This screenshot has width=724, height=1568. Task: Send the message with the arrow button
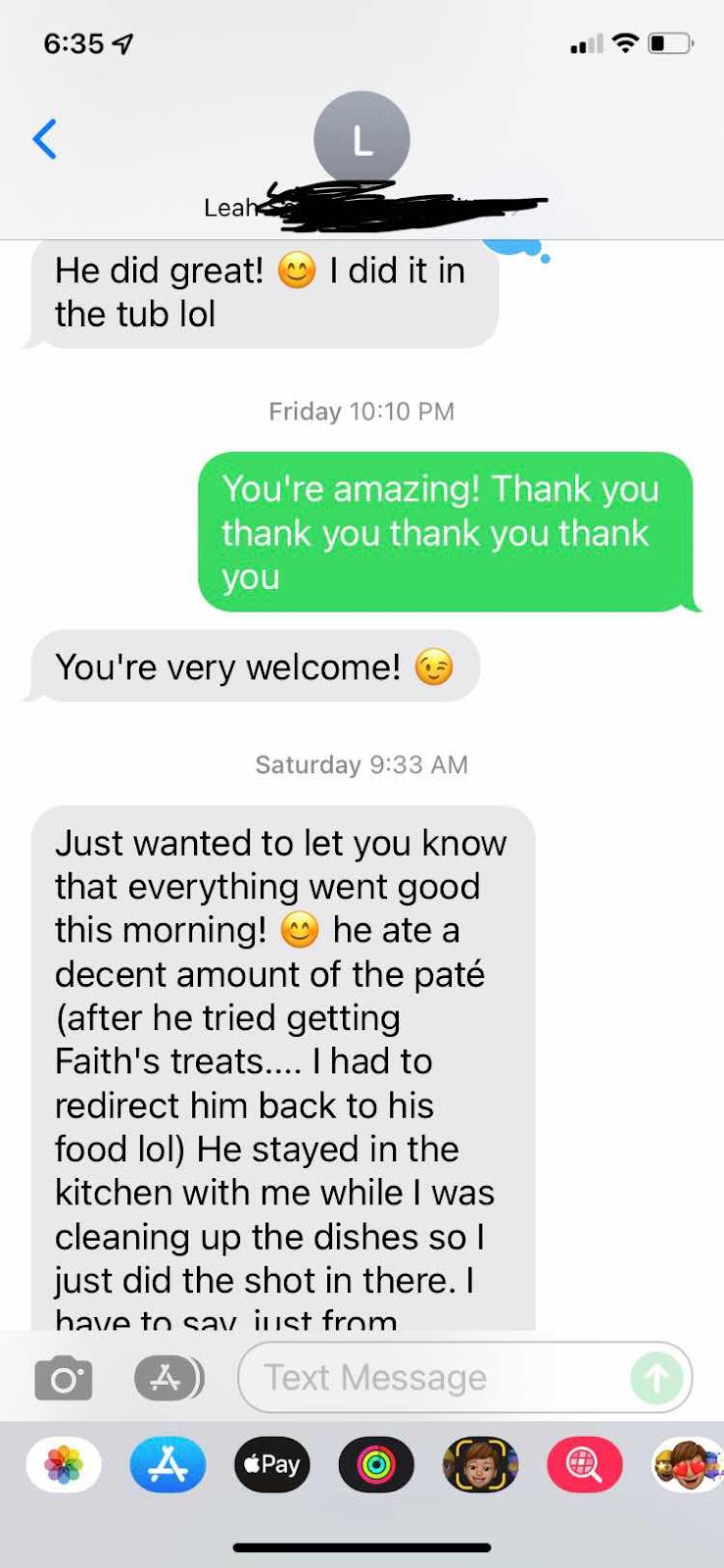coord(656,1378)
